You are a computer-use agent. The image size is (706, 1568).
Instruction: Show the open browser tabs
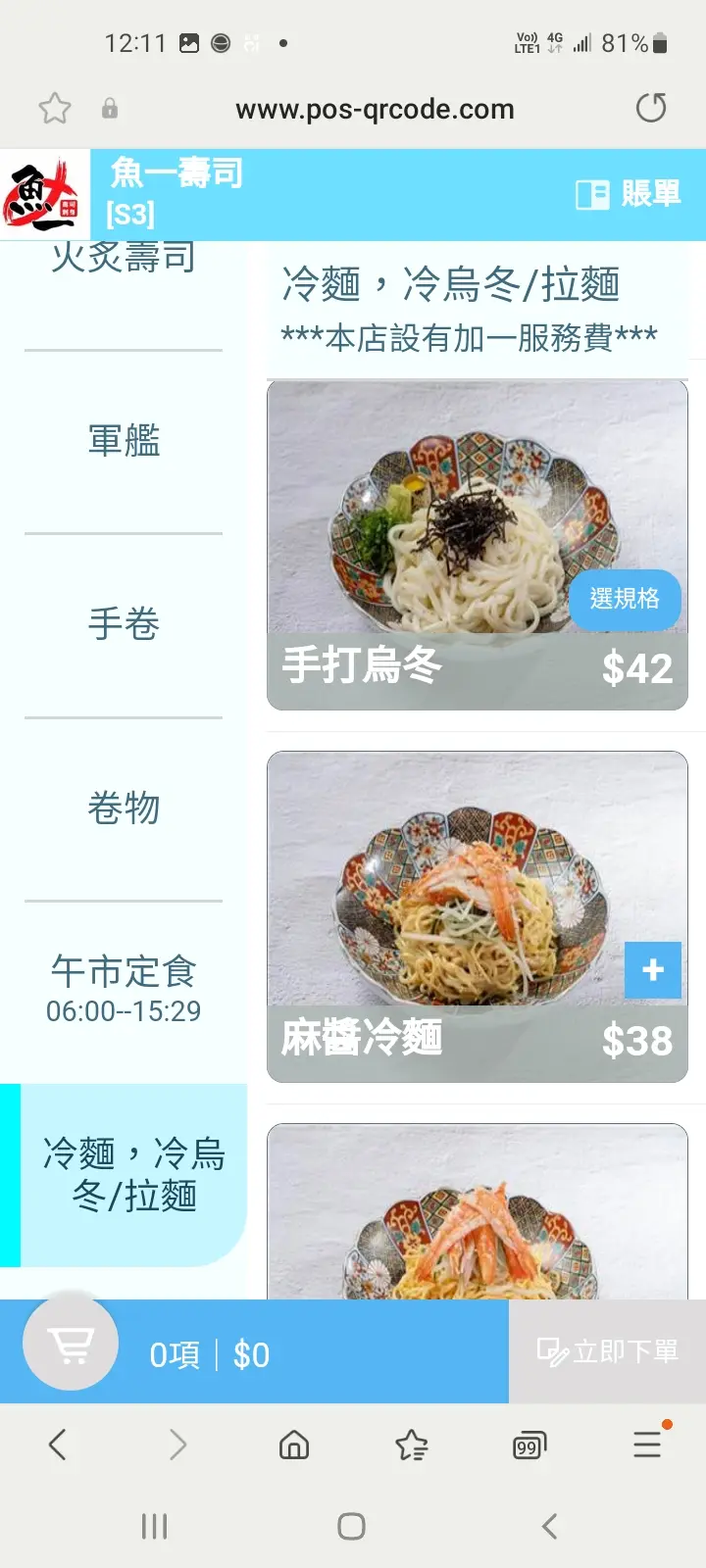529,1445
